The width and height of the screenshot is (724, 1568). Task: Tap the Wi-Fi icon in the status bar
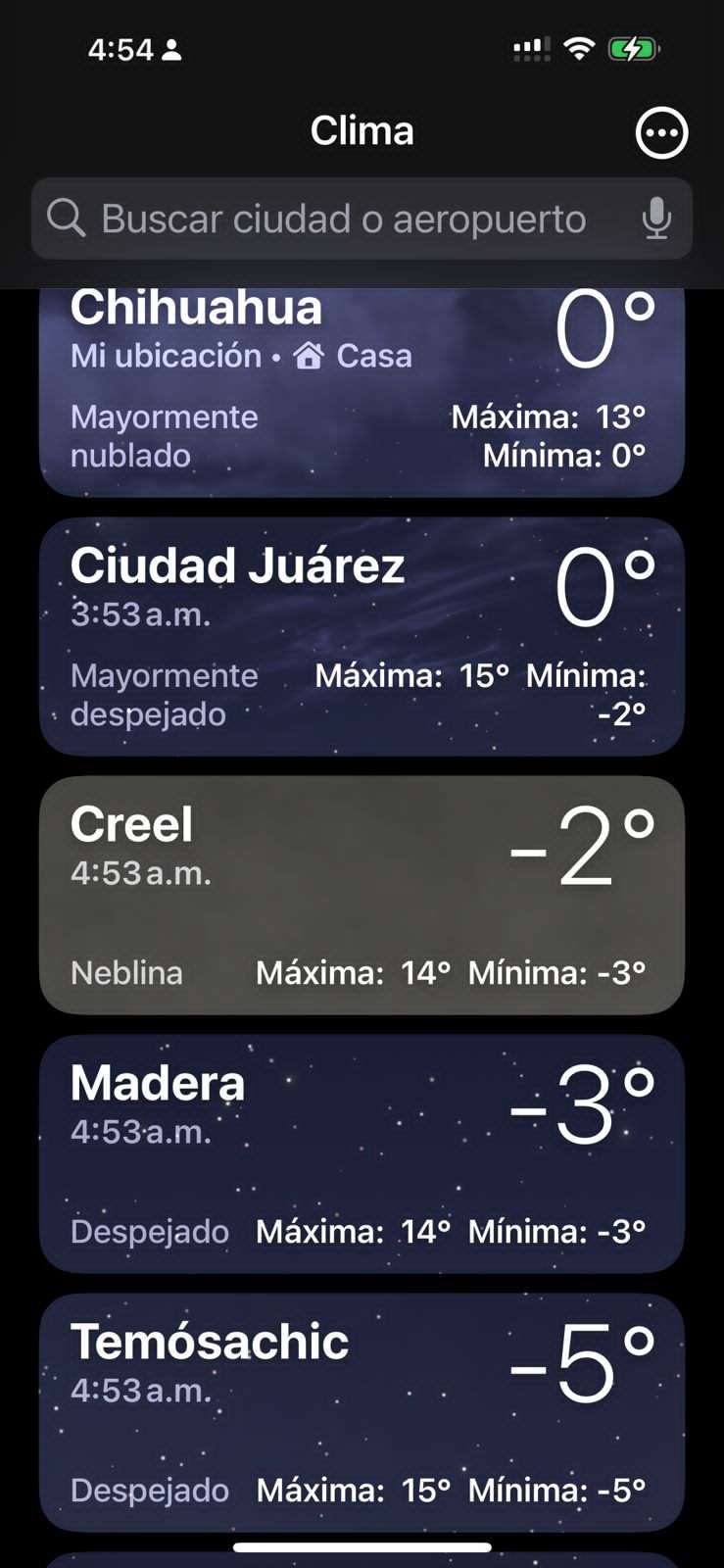[x=579, y=47]
